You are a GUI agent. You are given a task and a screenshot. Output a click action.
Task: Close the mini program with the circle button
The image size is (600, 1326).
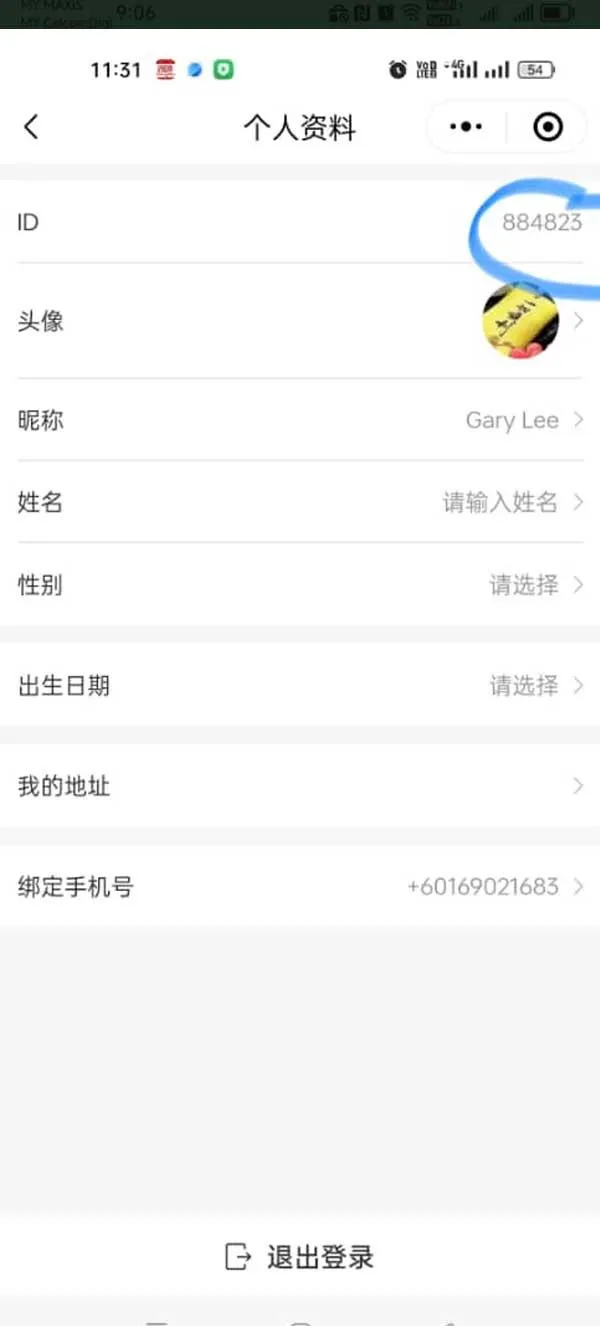[548, 127]
